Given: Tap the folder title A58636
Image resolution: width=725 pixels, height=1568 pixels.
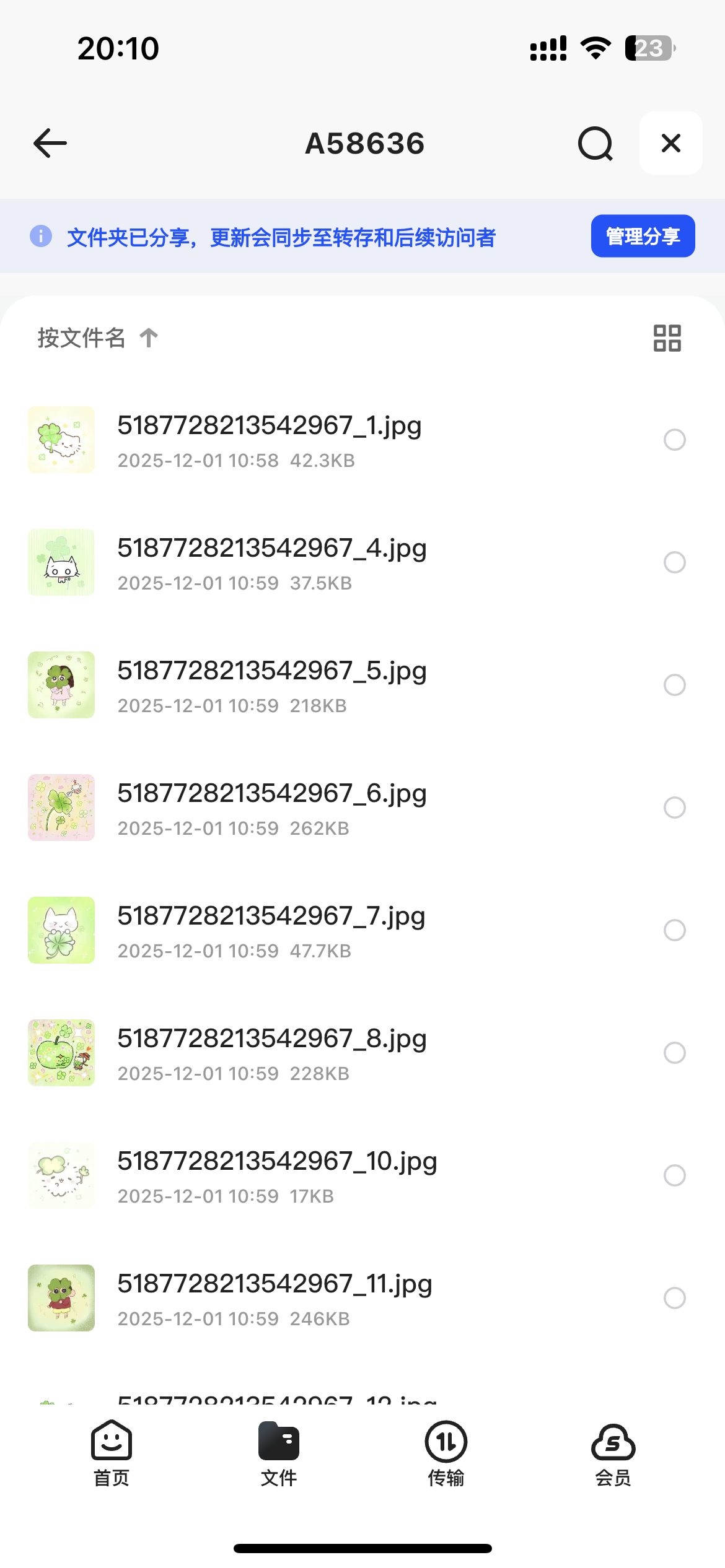Looking at the screenshot, I should coord(364,143).
